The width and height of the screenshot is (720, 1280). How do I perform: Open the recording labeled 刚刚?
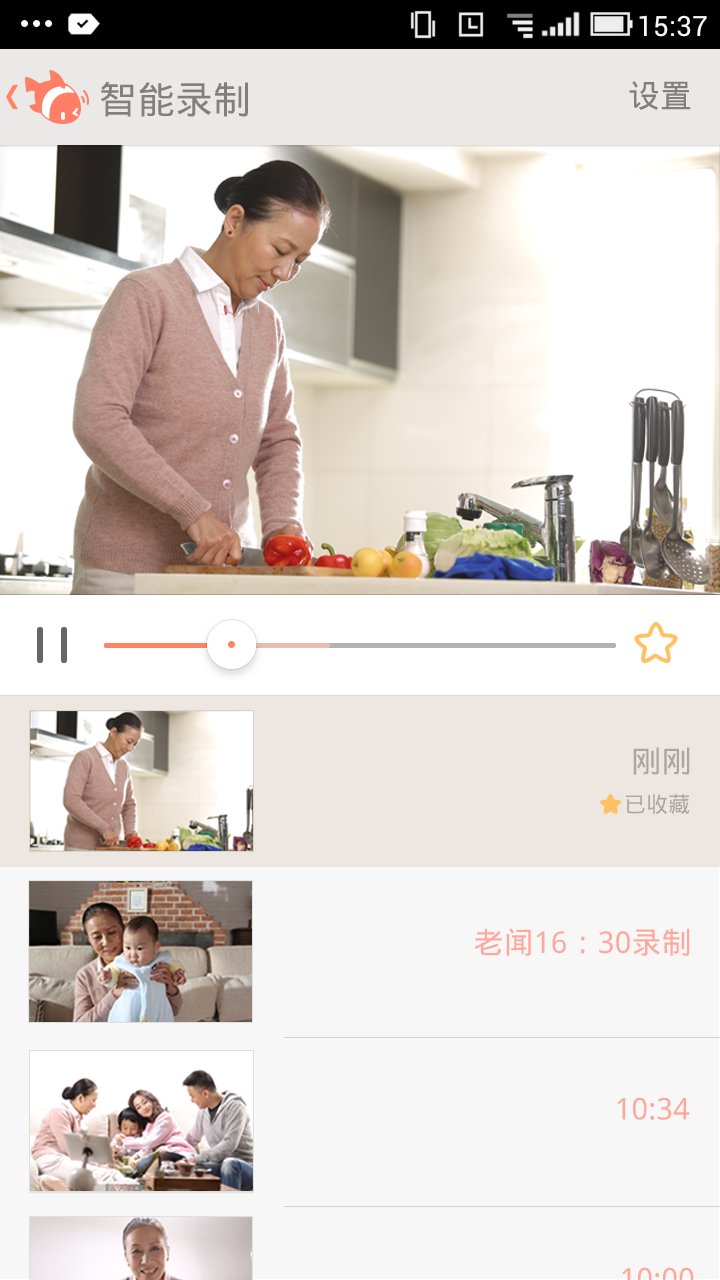point(360,781)
